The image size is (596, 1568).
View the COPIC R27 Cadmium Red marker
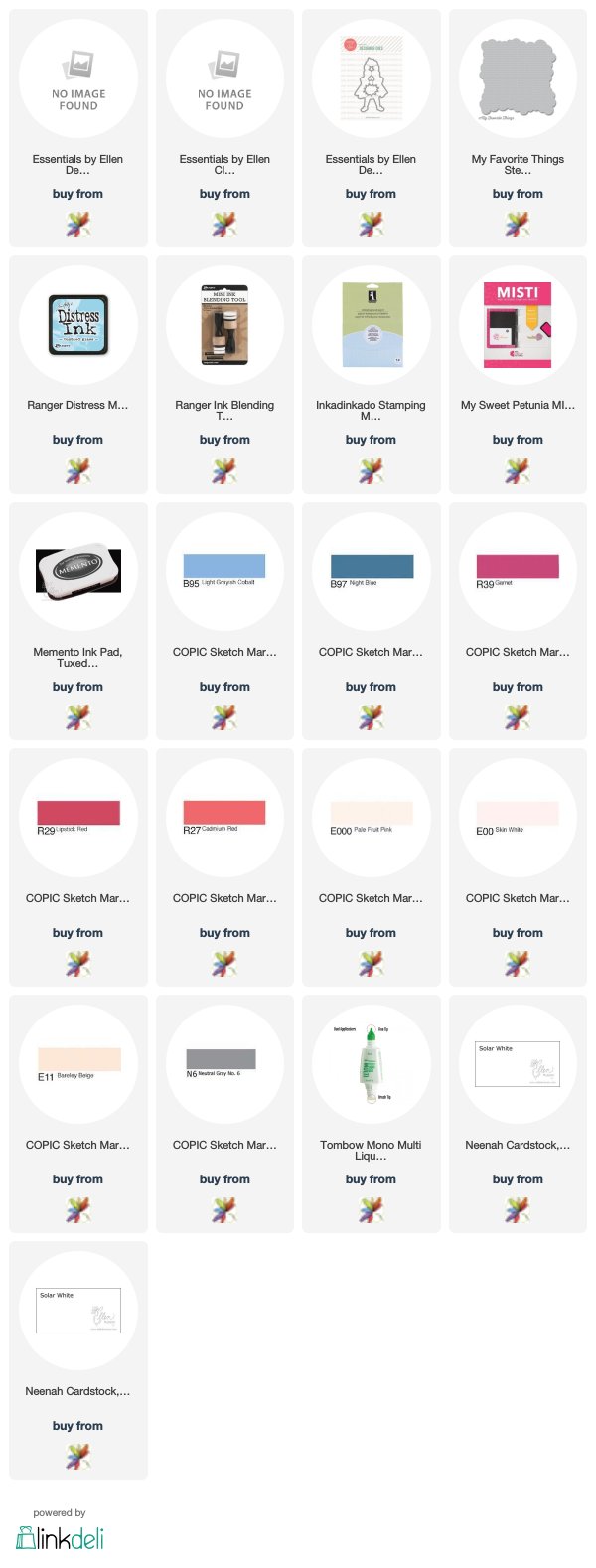coord(224,817)
